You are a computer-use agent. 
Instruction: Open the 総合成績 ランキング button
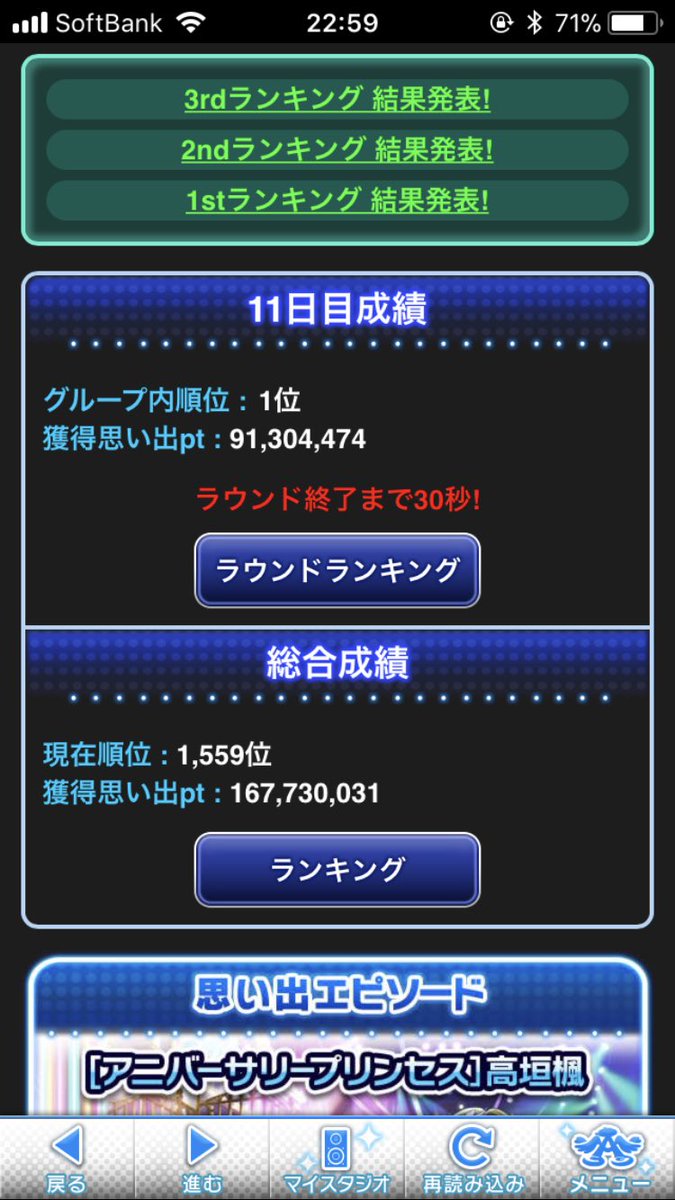pos(337,870)
